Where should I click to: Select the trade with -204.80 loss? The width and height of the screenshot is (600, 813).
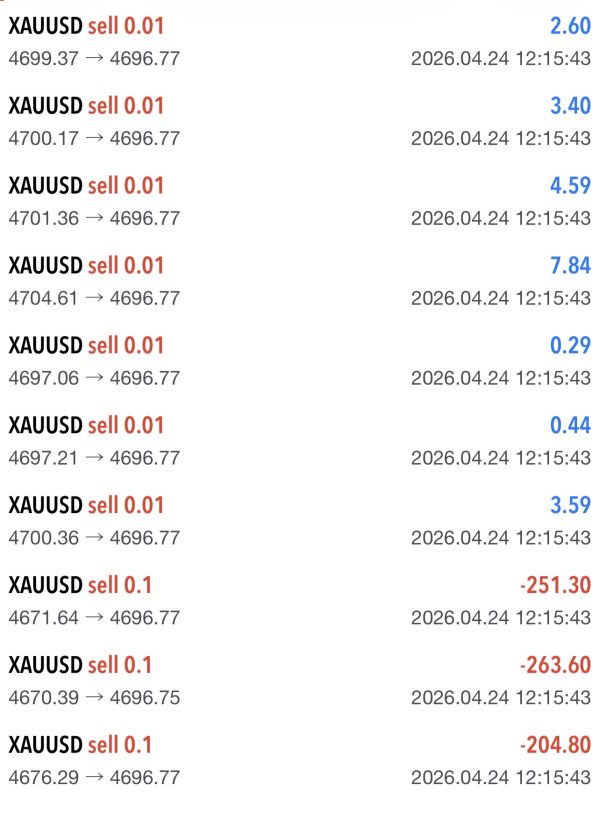[300, 762]
